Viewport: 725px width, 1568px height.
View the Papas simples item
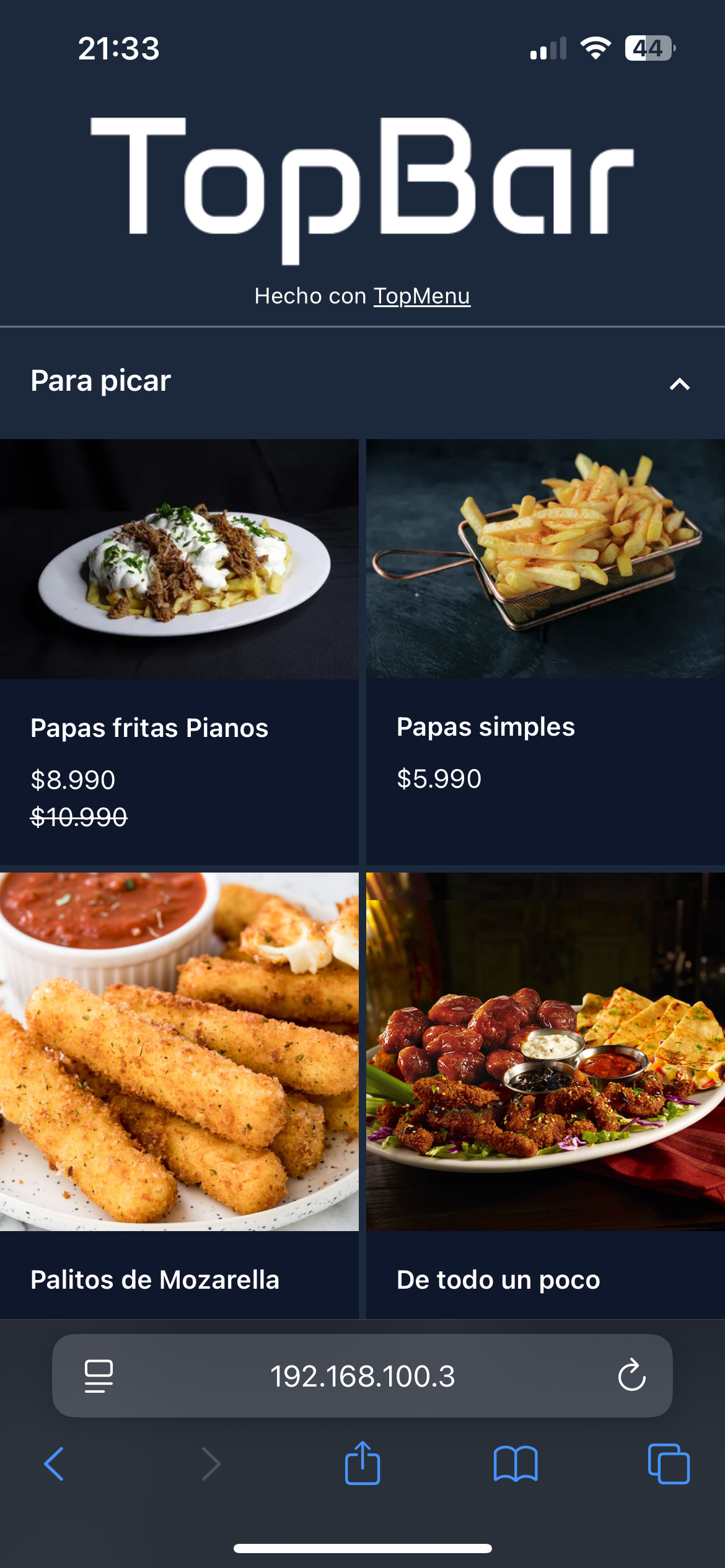click(545, 650)
